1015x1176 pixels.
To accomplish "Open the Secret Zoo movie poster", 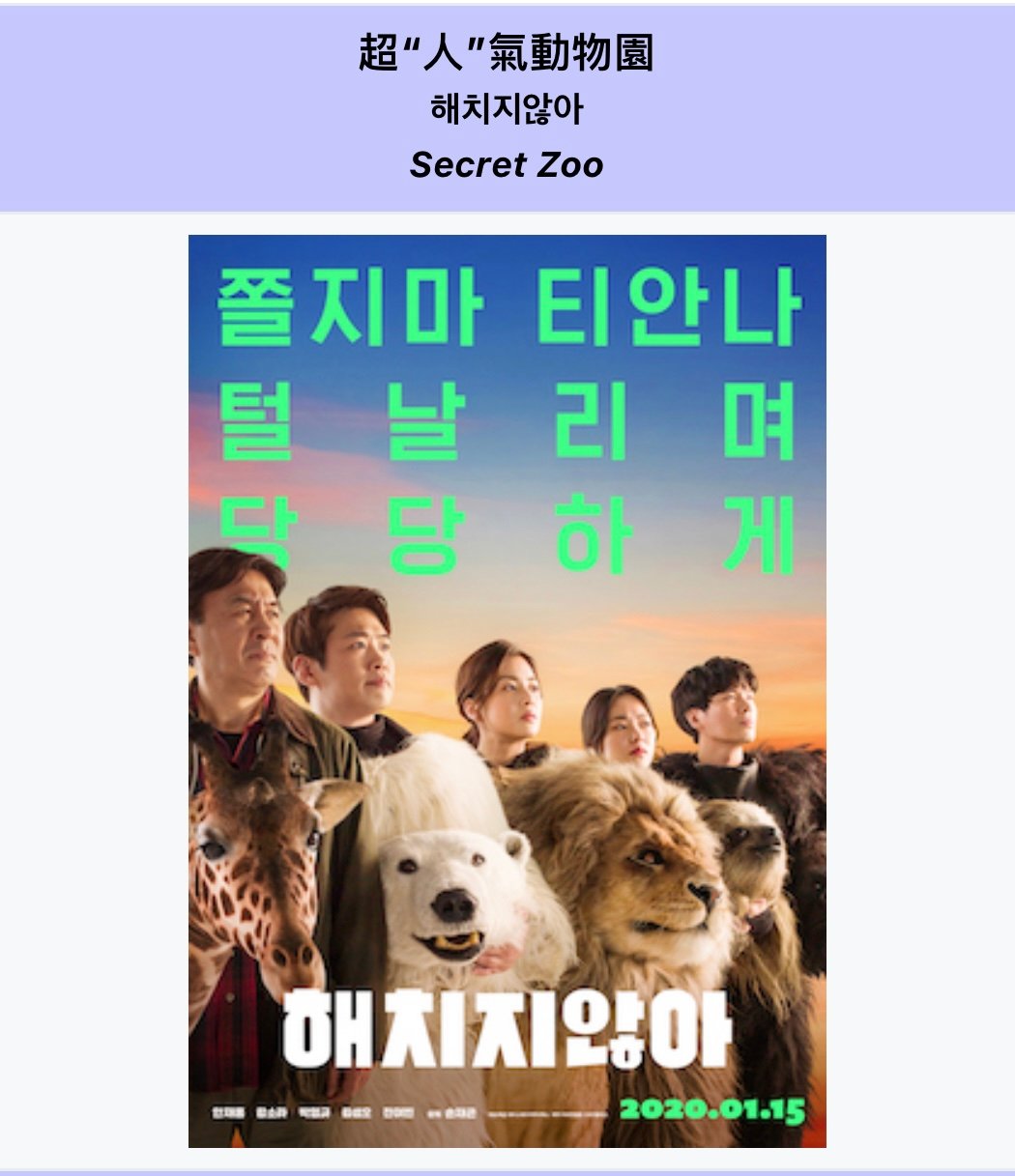I will coord(507,691).
